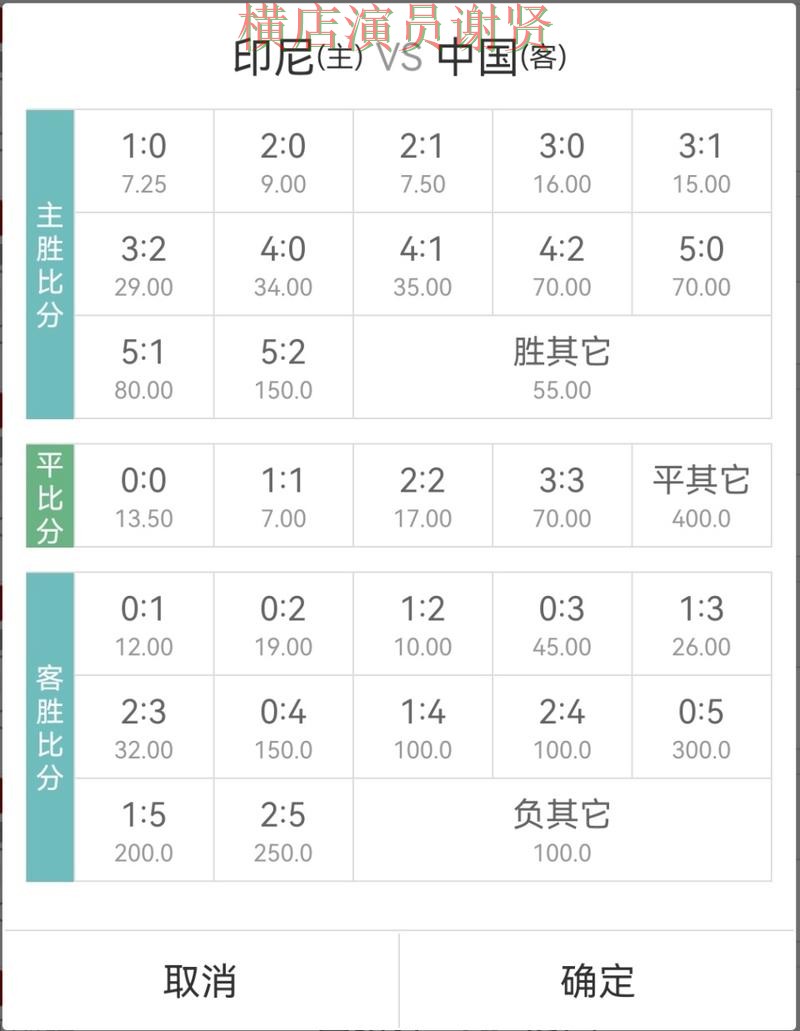This screenshot has height=1031, width=800.
Task: Choose the 3:3 draw score selection
Action: (561, 494)
